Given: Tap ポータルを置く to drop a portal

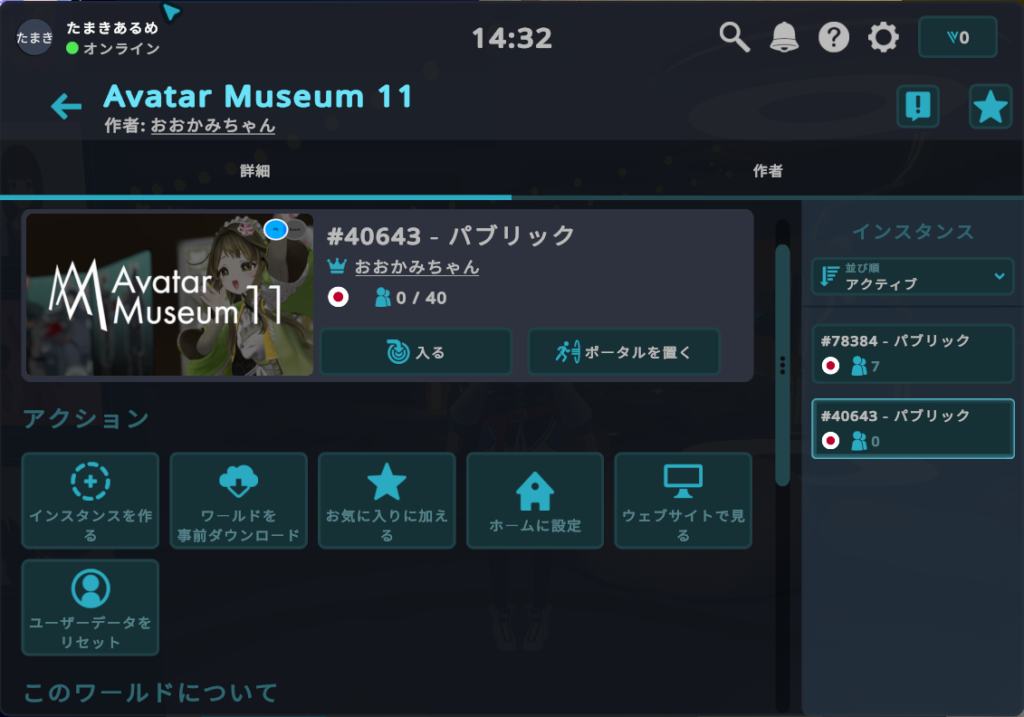Looking at the screenshot, I should (x=624, y=352).
